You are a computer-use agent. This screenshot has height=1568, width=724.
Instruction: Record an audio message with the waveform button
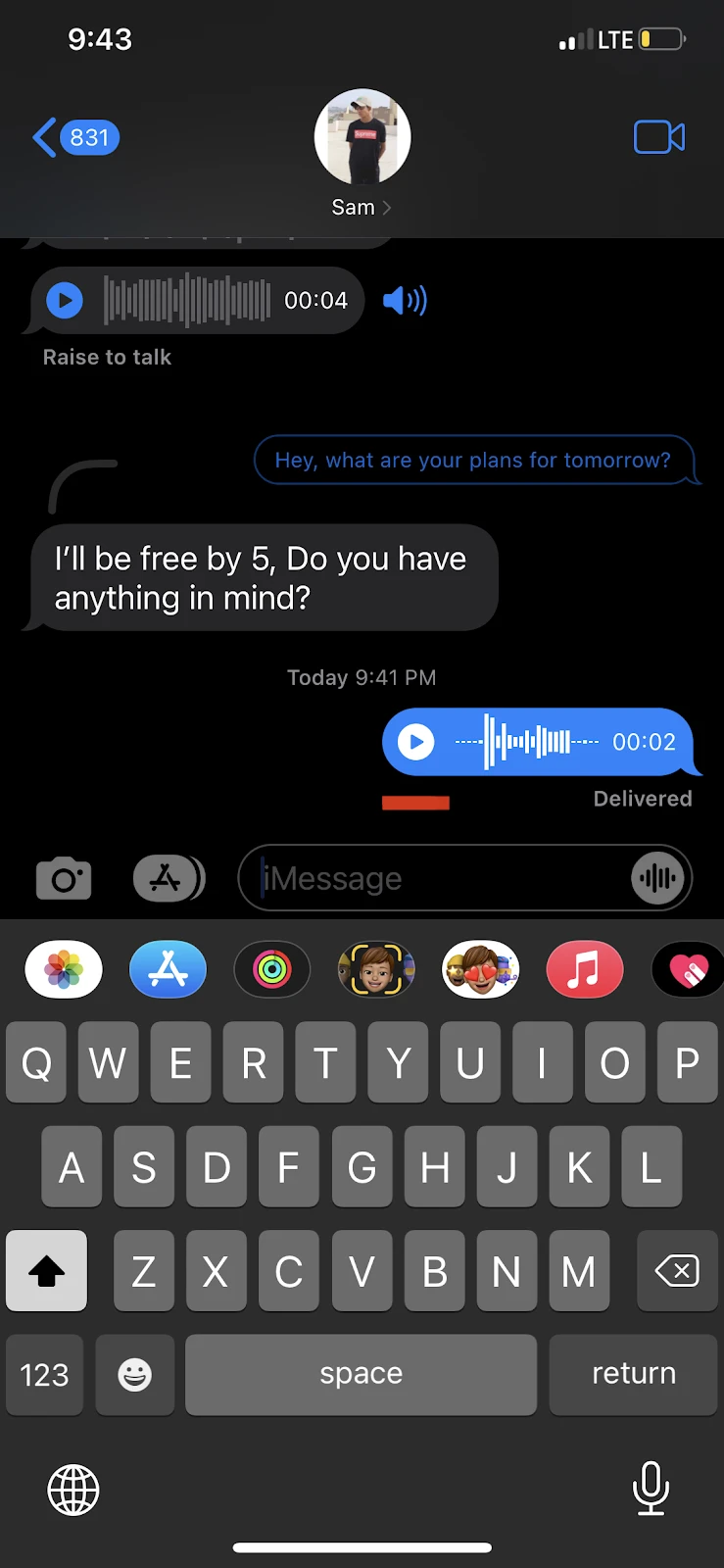(x=657, y=878)
